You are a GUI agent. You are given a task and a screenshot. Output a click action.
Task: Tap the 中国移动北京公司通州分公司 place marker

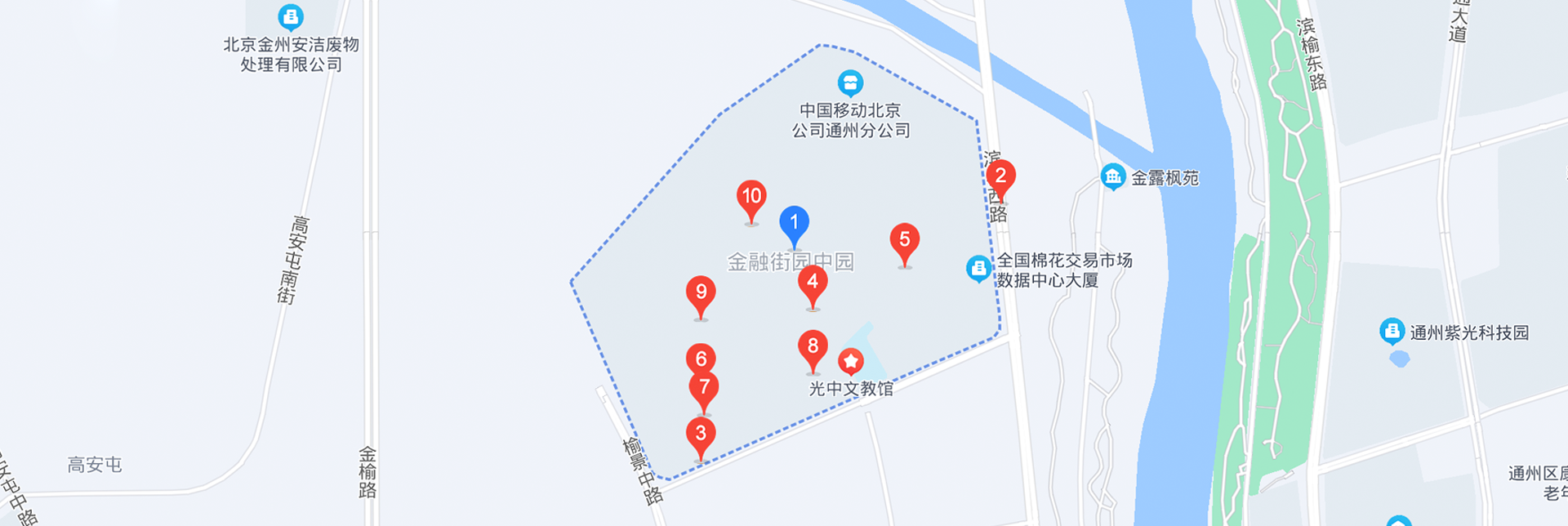coord(850,82)
